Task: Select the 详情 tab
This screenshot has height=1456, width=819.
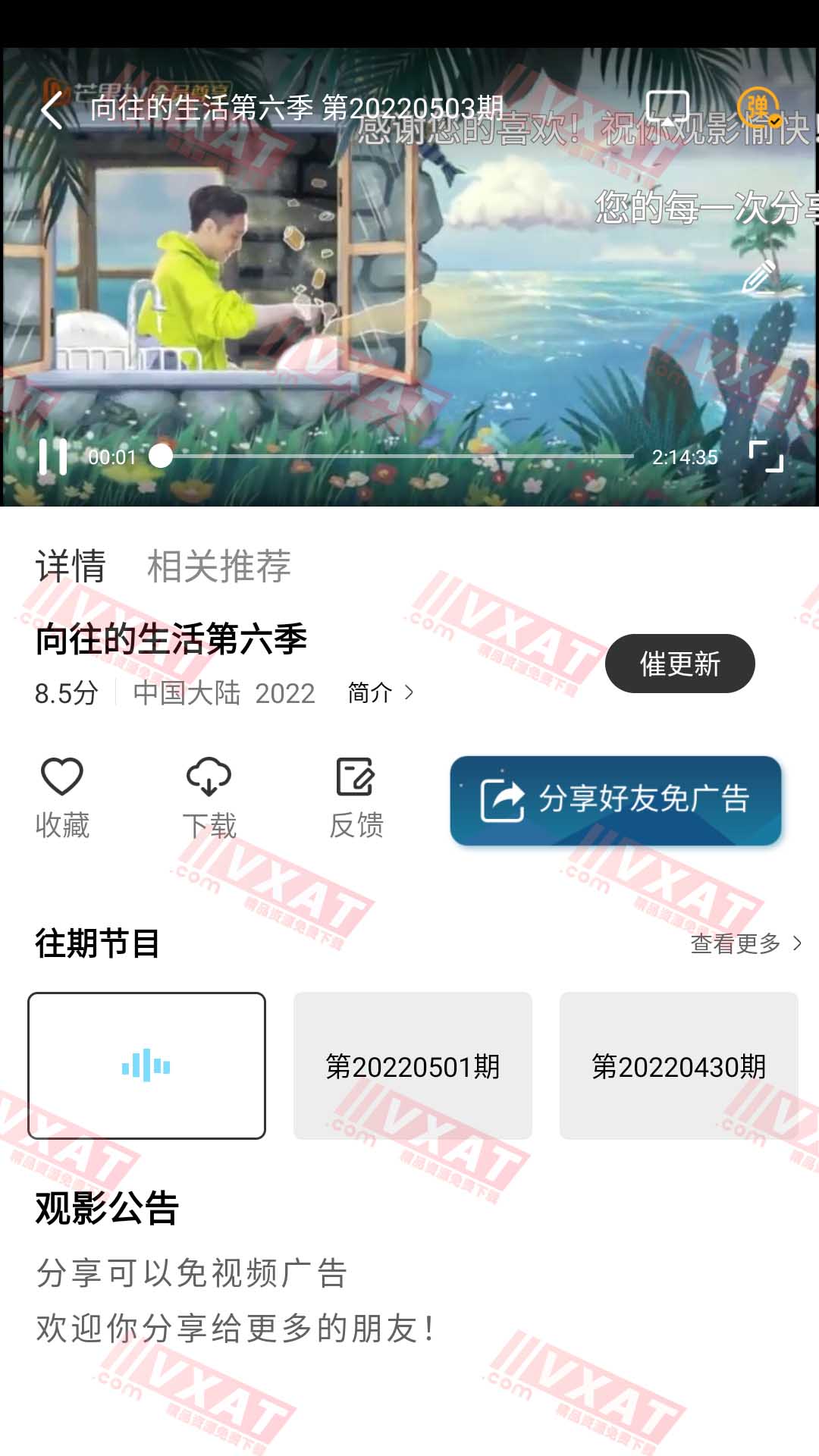Action: (71, 566)
